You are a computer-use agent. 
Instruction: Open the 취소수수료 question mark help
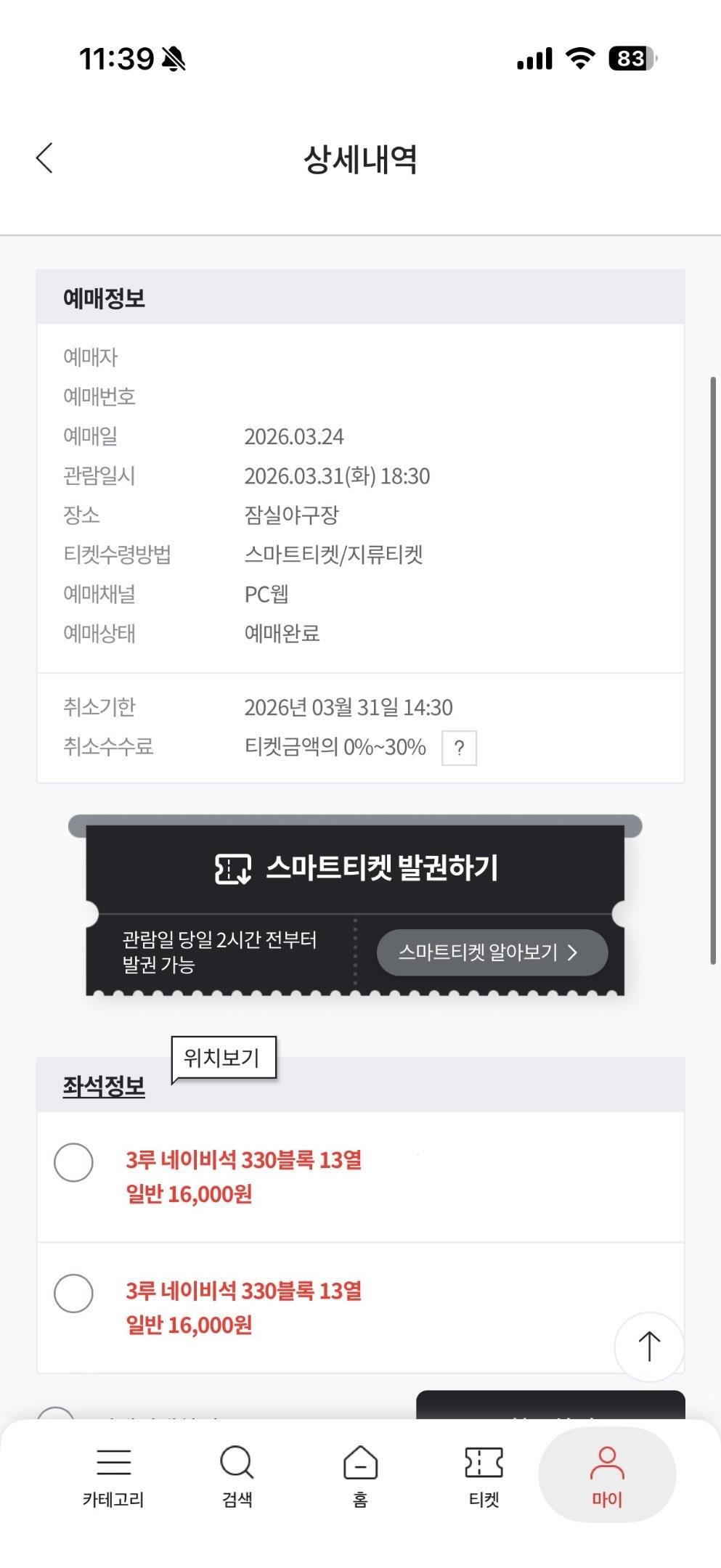(459, 748)
